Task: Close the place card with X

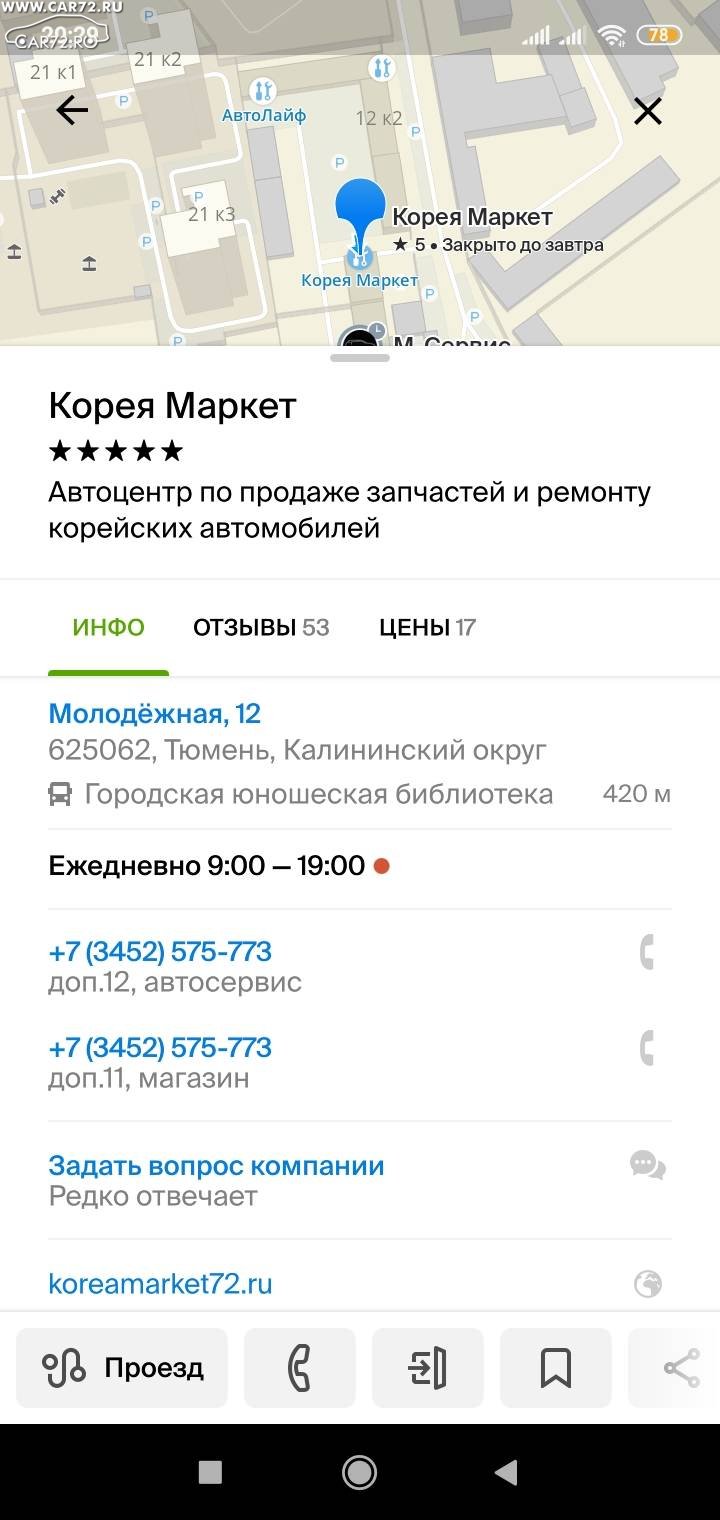Action: coord(648,112)
